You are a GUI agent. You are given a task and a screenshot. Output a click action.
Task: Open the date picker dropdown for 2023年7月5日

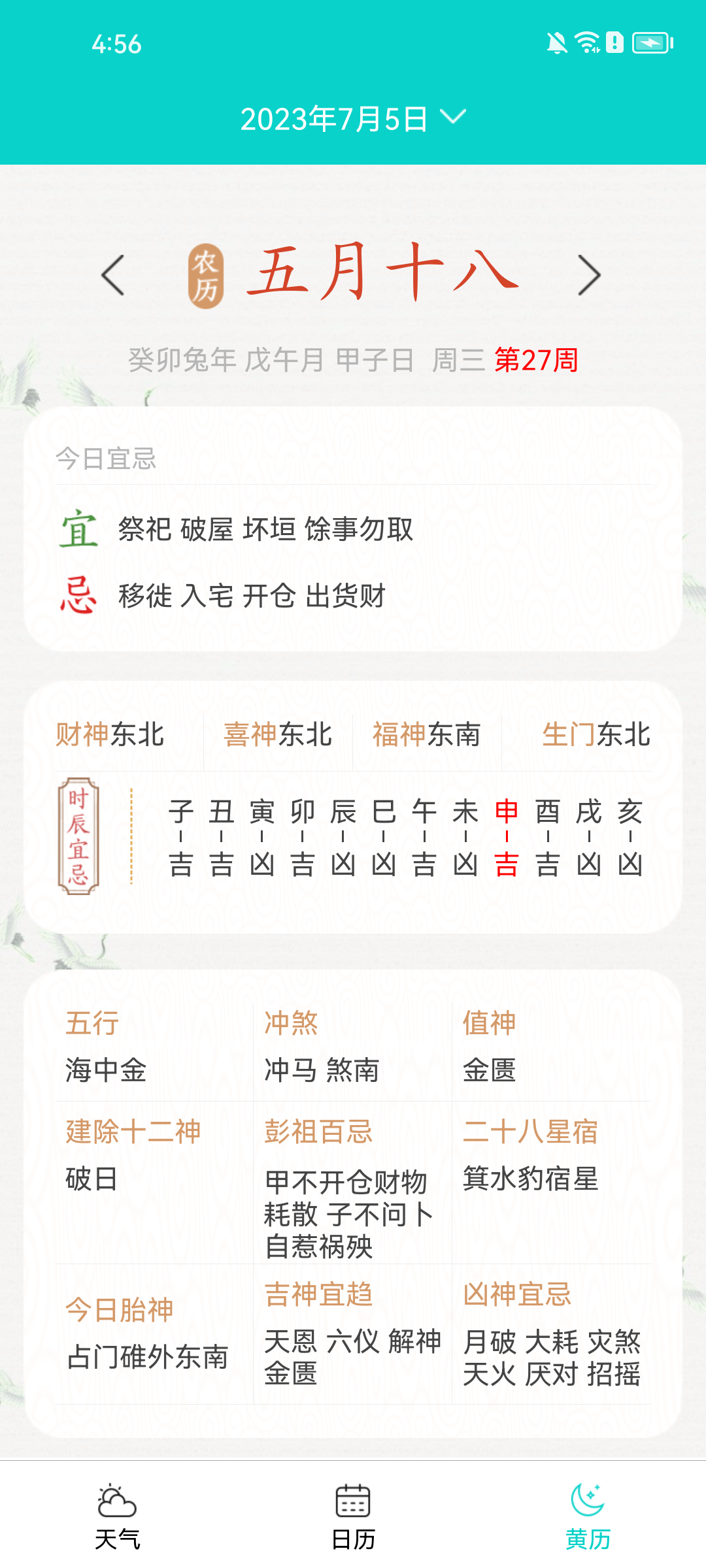(353, 119)
